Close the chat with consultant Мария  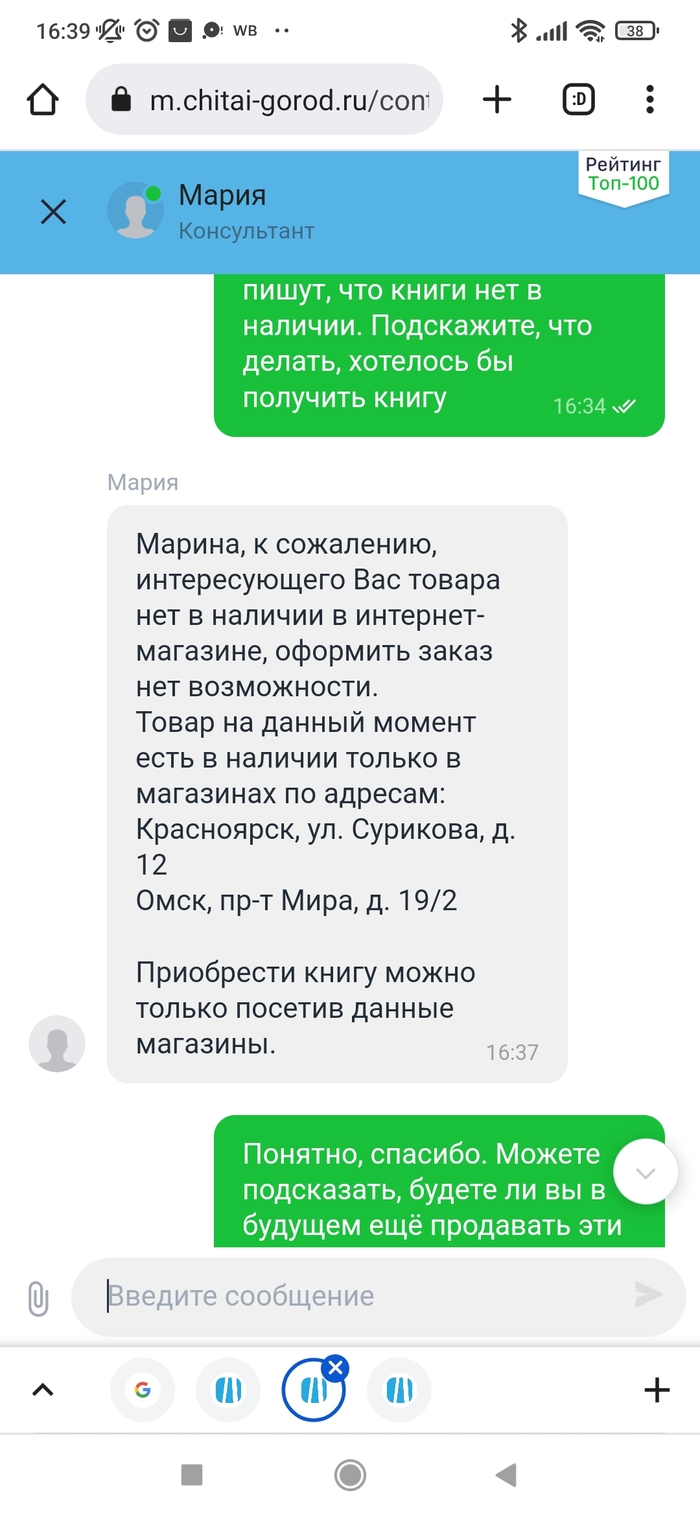53,212
